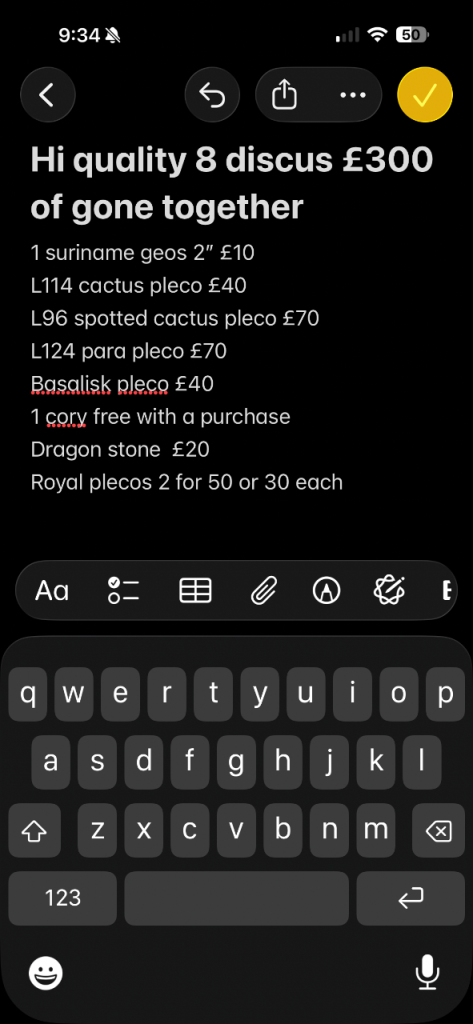Screen dimensions: 473x1024
Task: Attach a file with the paperclip
Action: pos(265,591)
